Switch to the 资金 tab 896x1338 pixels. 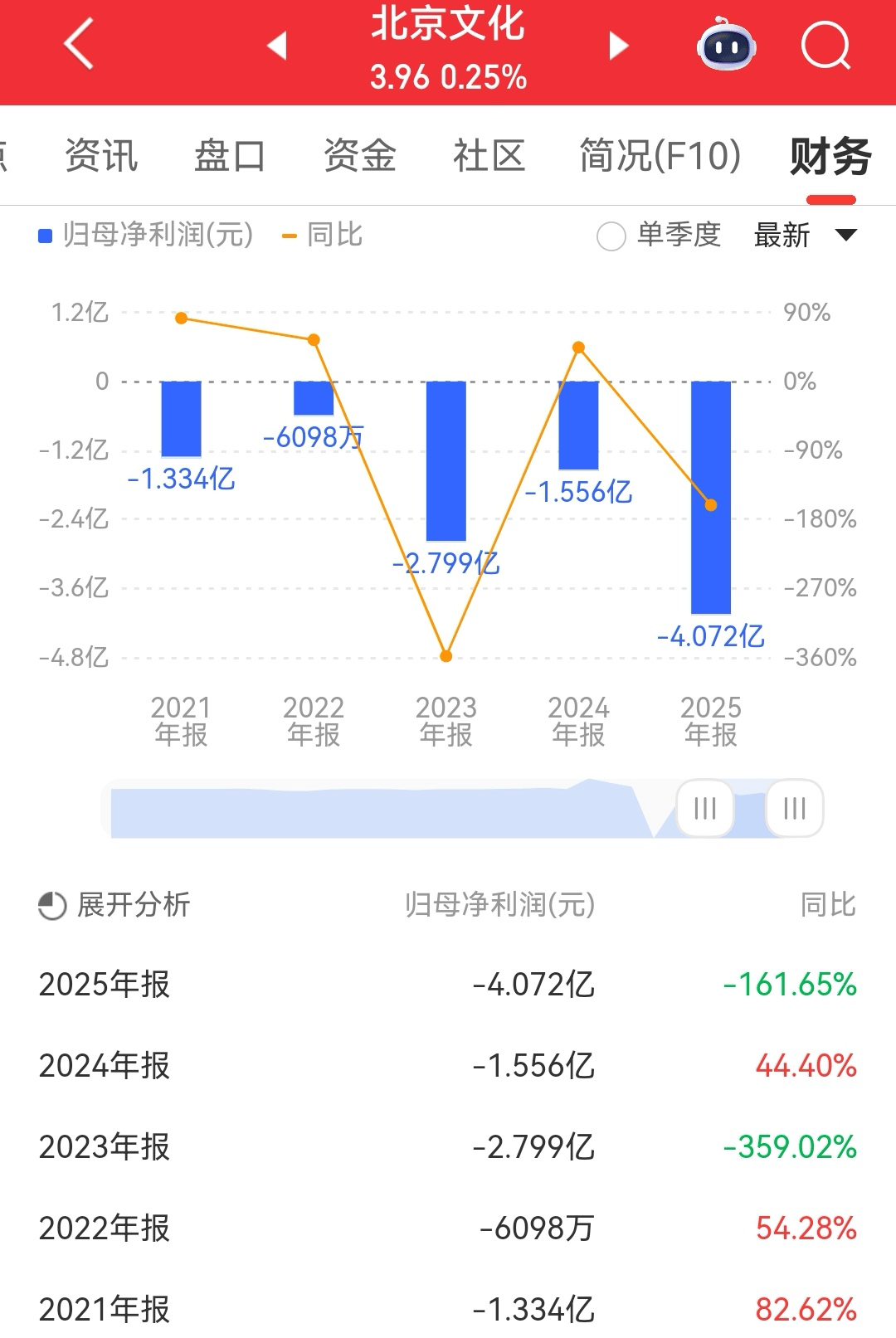pyautogui.click(x=360, y=156)
